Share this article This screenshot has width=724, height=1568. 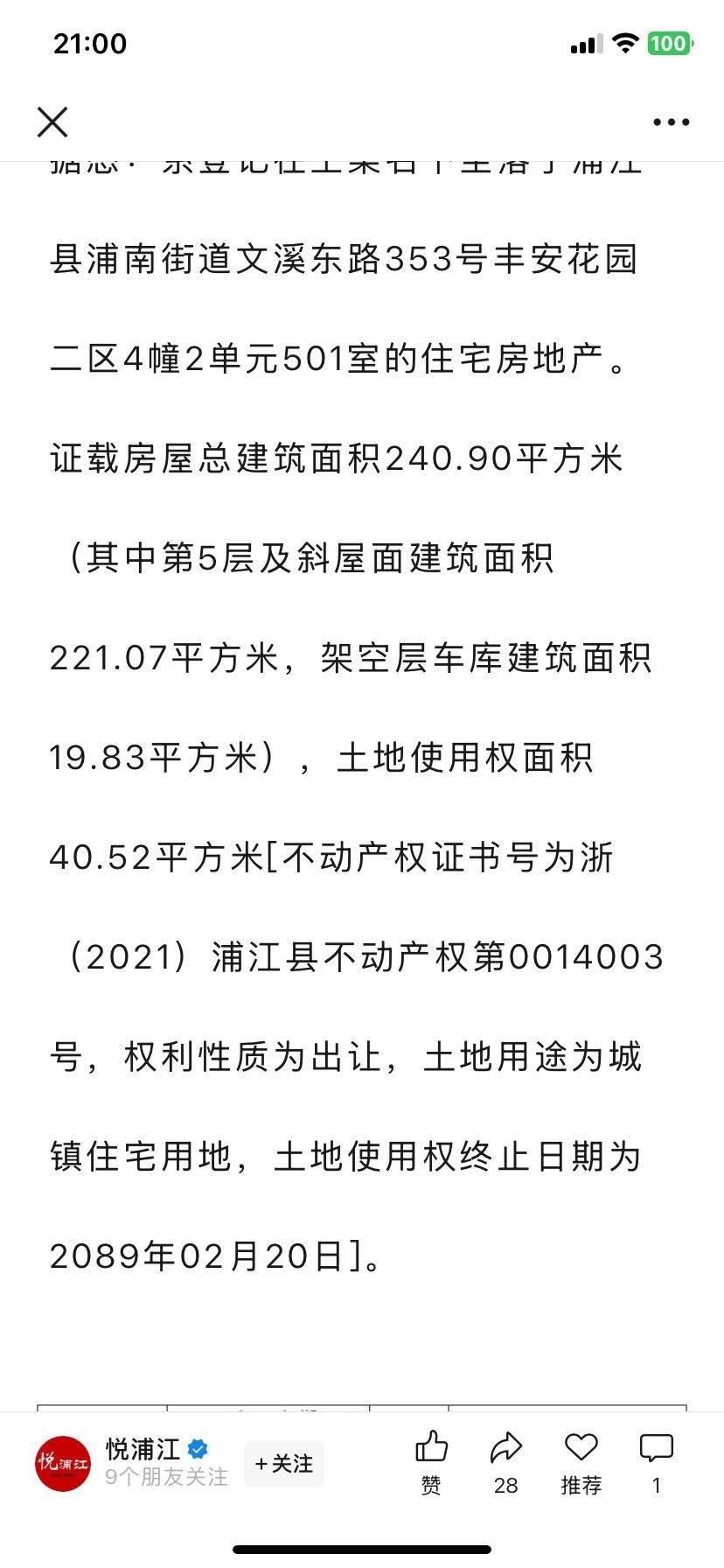point(505,1462)
